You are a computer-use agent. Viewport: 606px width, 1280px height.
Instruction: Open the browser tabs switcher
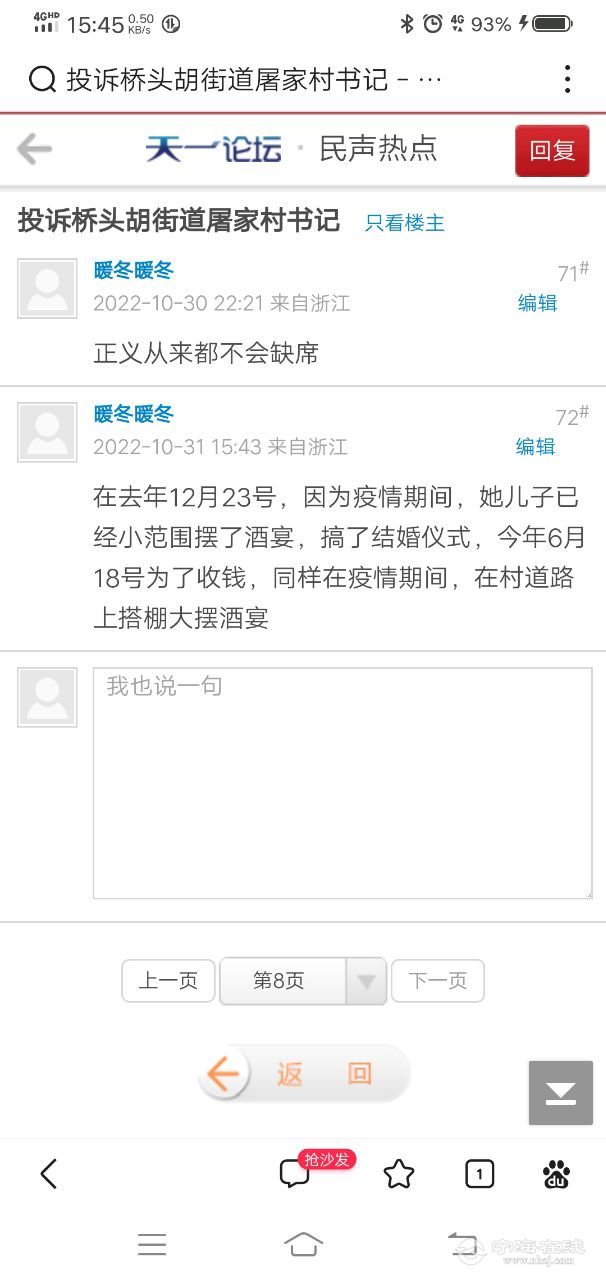(x=479, y=1174)
